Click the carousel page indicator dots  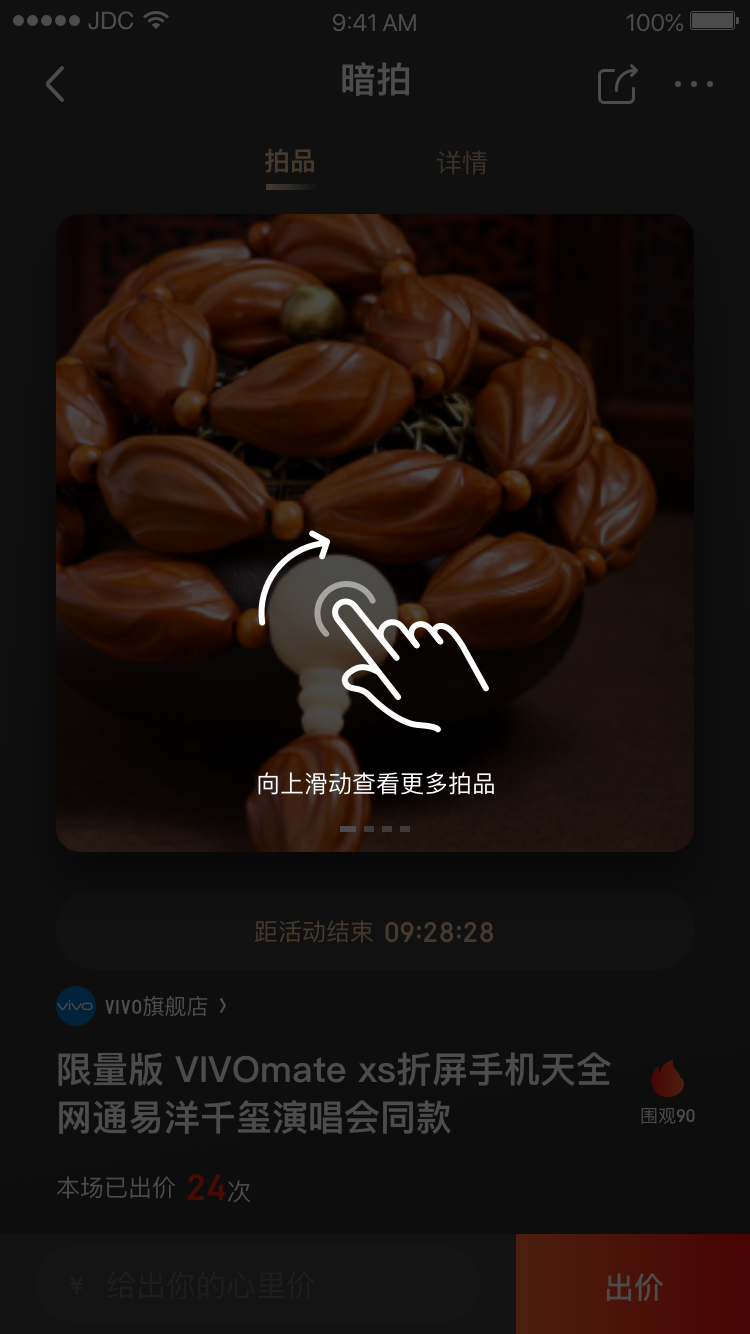click(374, 828)
